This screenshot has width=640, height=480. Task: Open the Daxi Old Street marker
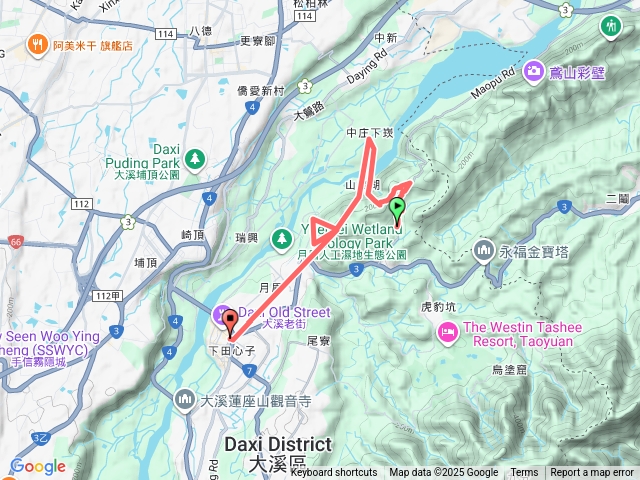pos(221,315)
